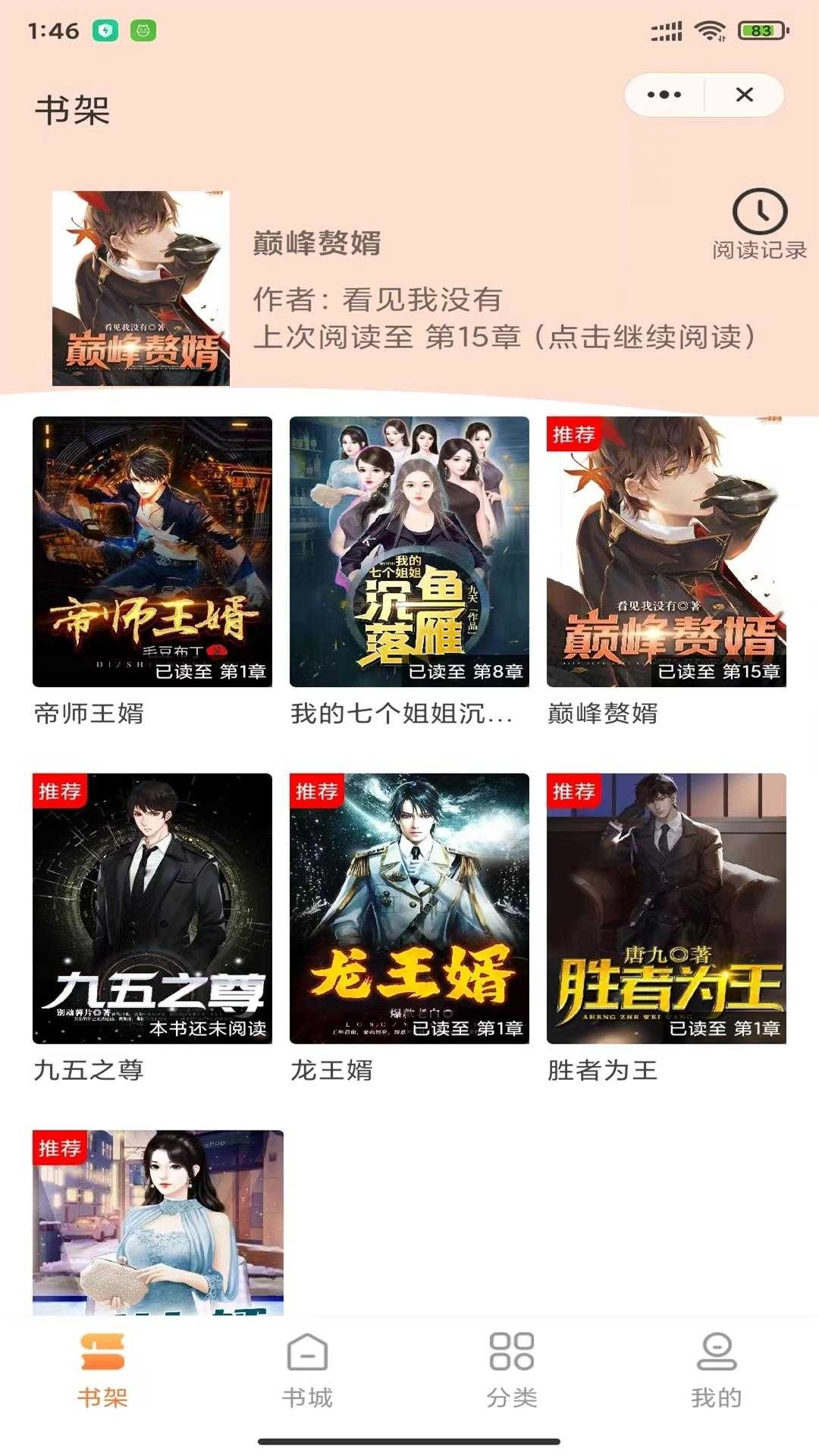819x1456 pixels.
Task: Open the recommended book 九五之尊
Action: (x=152, y=908)
